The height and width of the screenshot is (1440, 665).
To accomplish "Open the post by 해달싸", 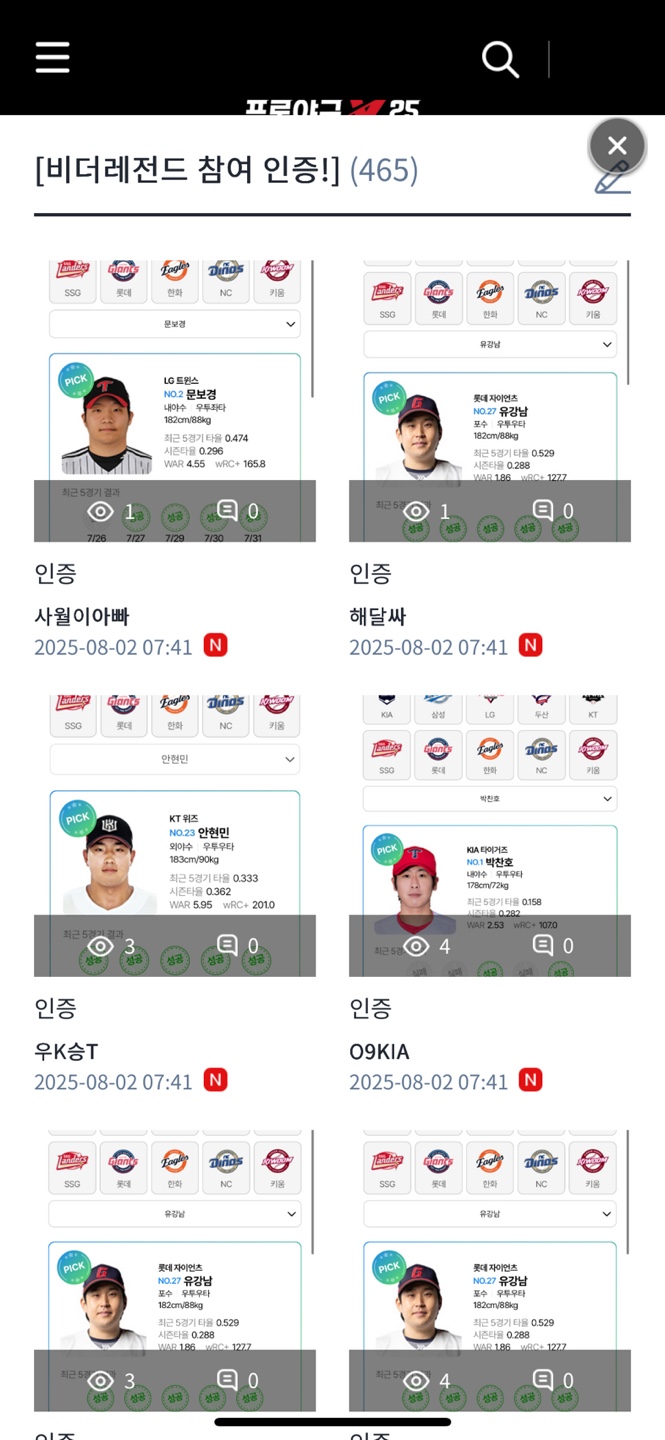I will point(489,401).
